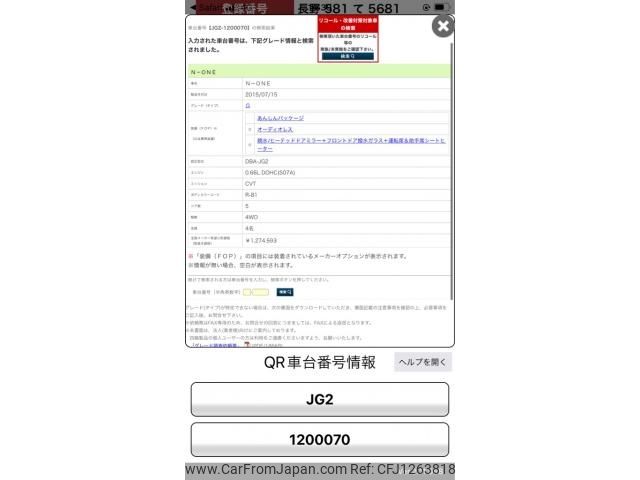Tap search button beside chassis number field
The height and width of the screenshot is (480, 640).
point(285,292)
